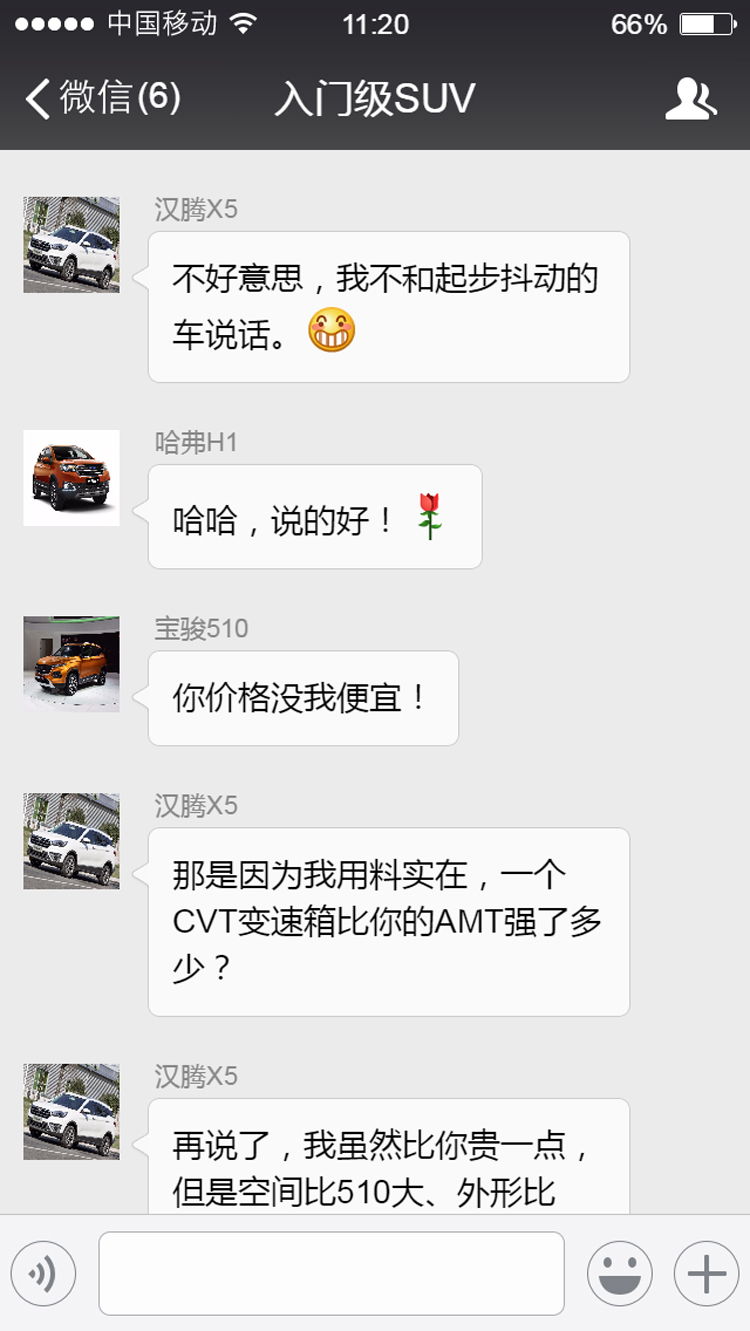Tap the message input field

coord(330,1273)
